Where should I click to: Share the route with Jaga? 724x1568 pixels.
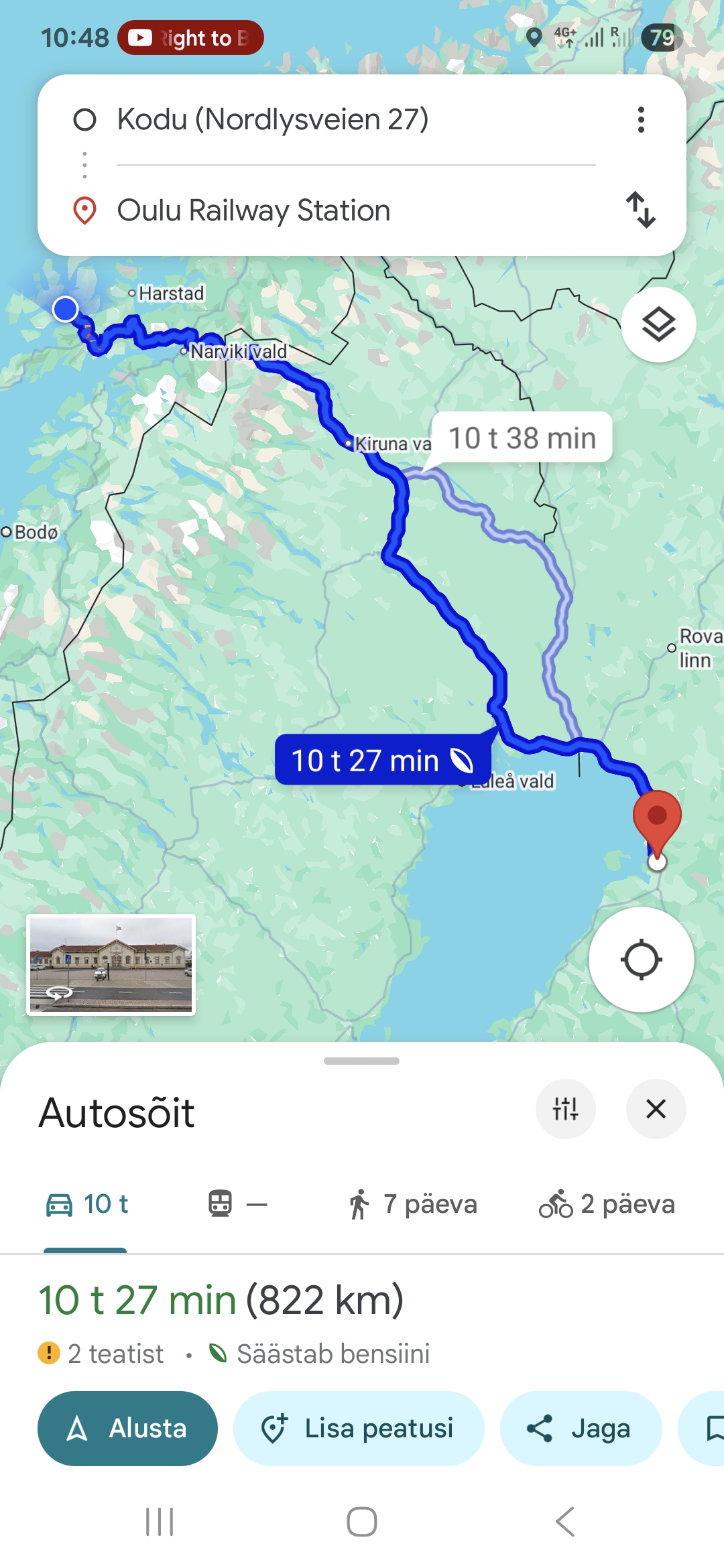click(x=581, y=1428)
